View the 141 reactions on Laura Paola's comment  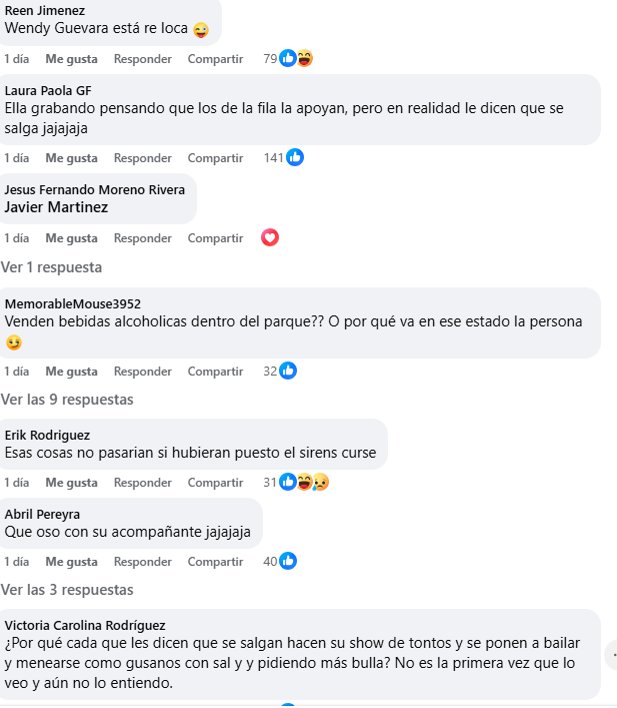(x=284, y=158)
